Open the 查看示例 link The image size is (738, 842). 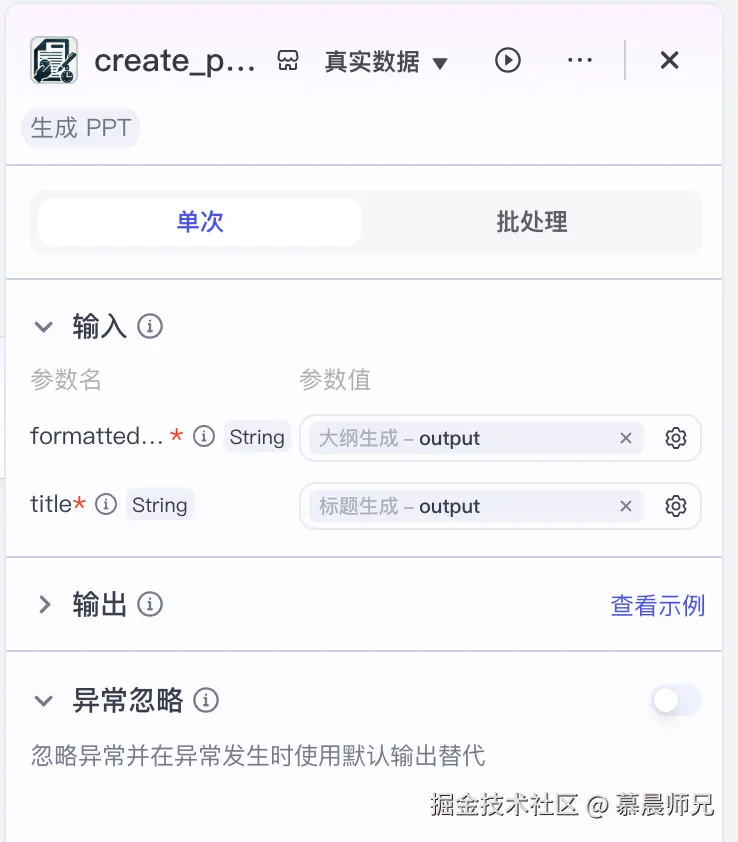(657, 605)
